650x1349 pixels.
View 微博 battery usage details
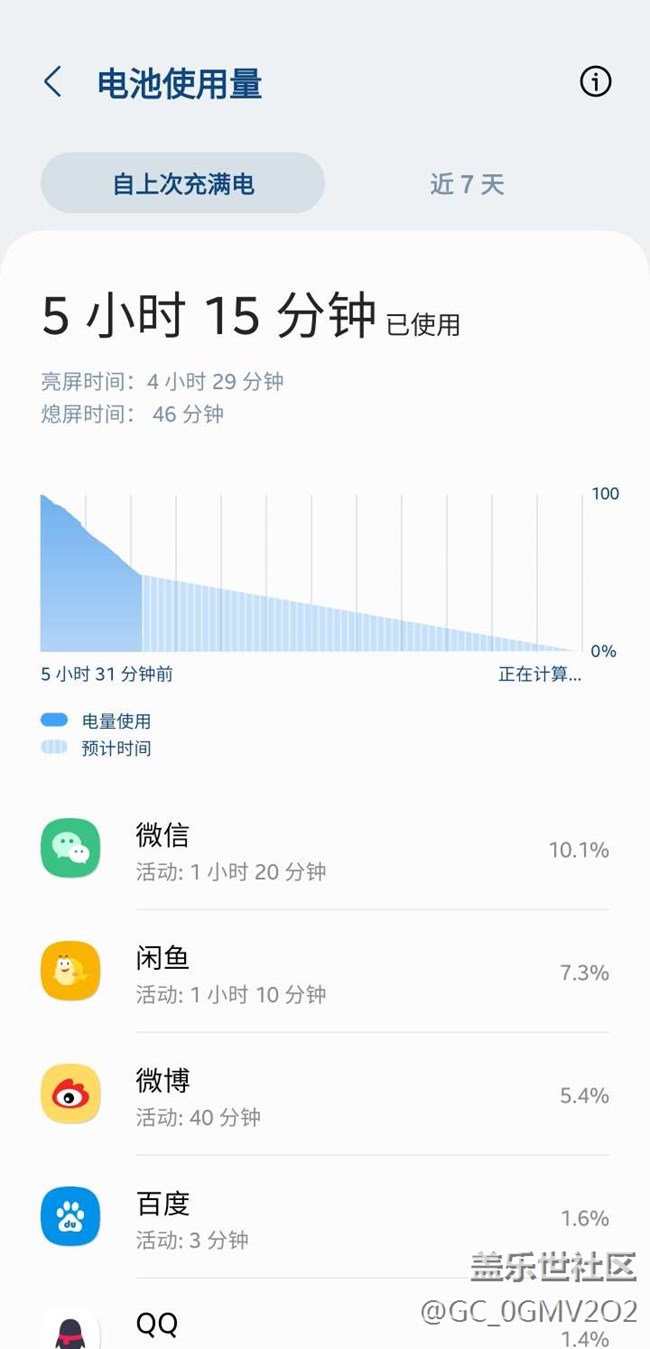(x=325, y=1095)
